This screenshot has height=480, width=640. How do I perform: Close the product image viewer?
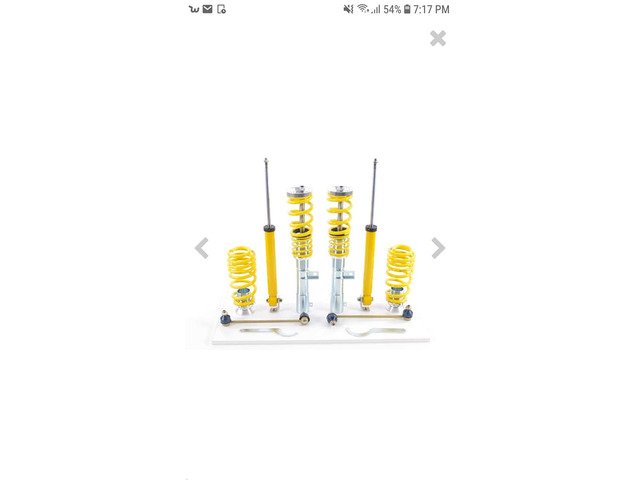437,39
